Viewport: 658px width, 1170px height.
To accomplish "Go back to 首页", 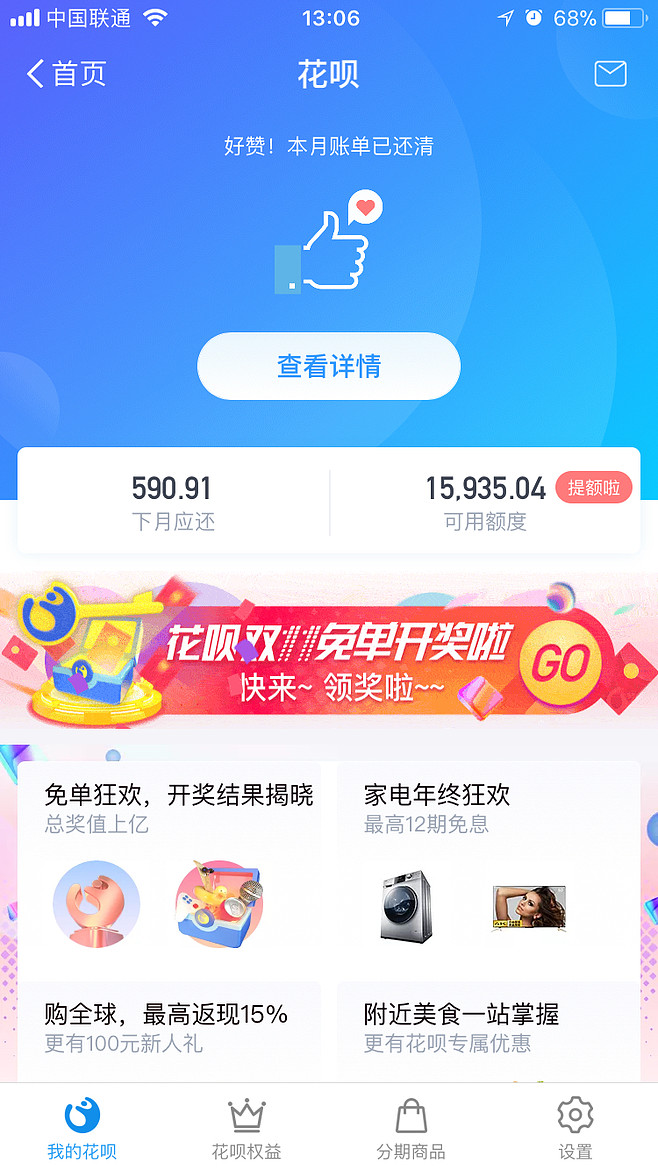I will pos(66,74).
